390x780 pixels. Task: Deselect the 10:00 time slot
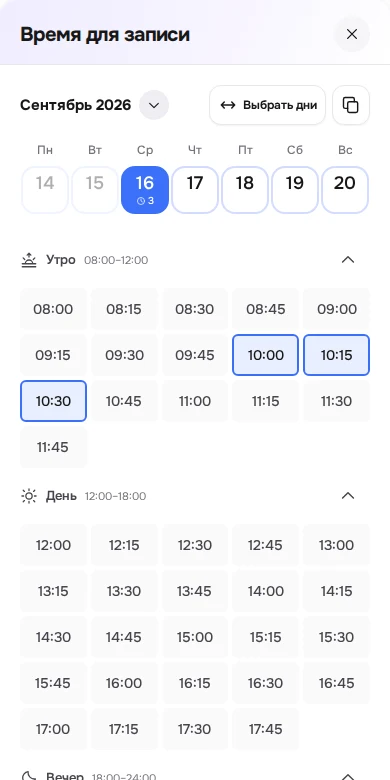coord(266,355)
